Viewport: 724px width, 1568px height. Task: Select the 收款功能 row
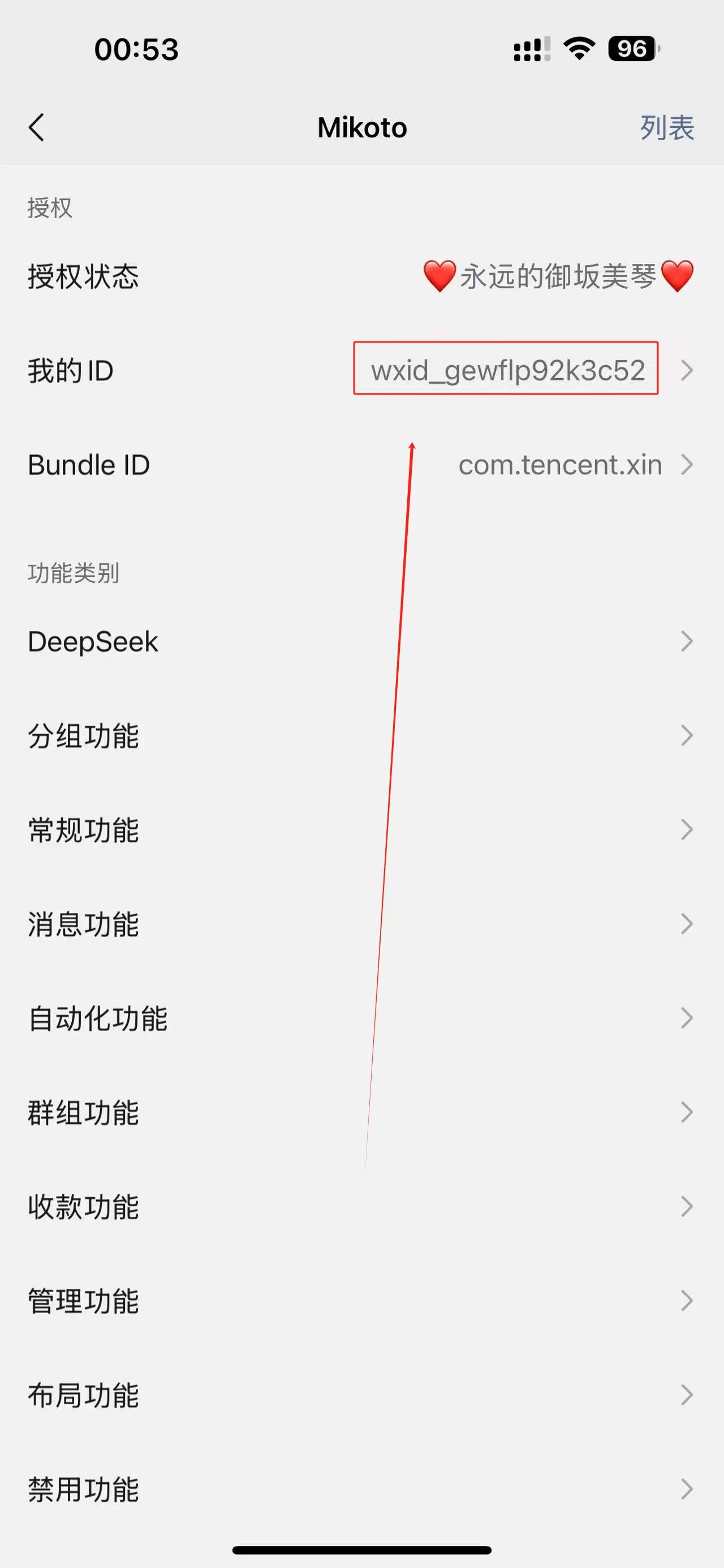click(361, 1206)
